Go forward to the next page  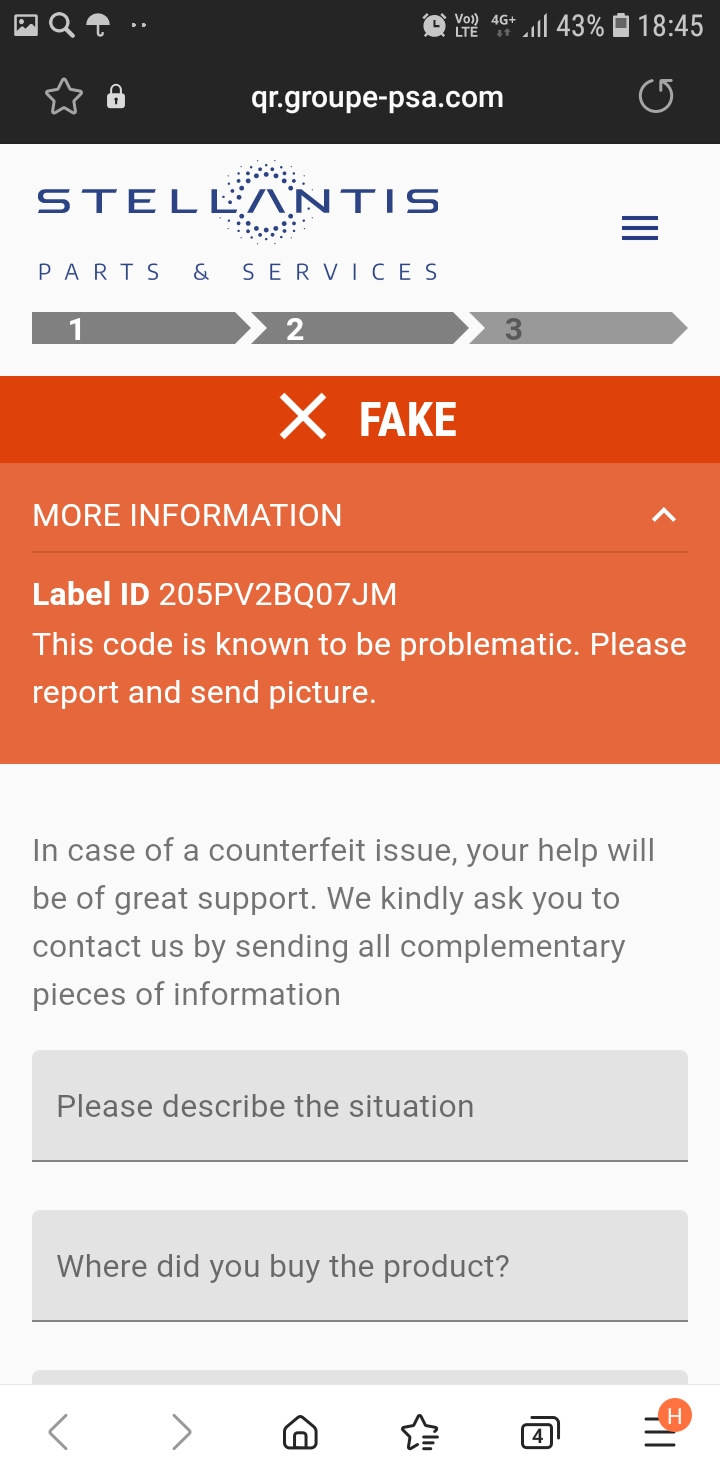181,1432
